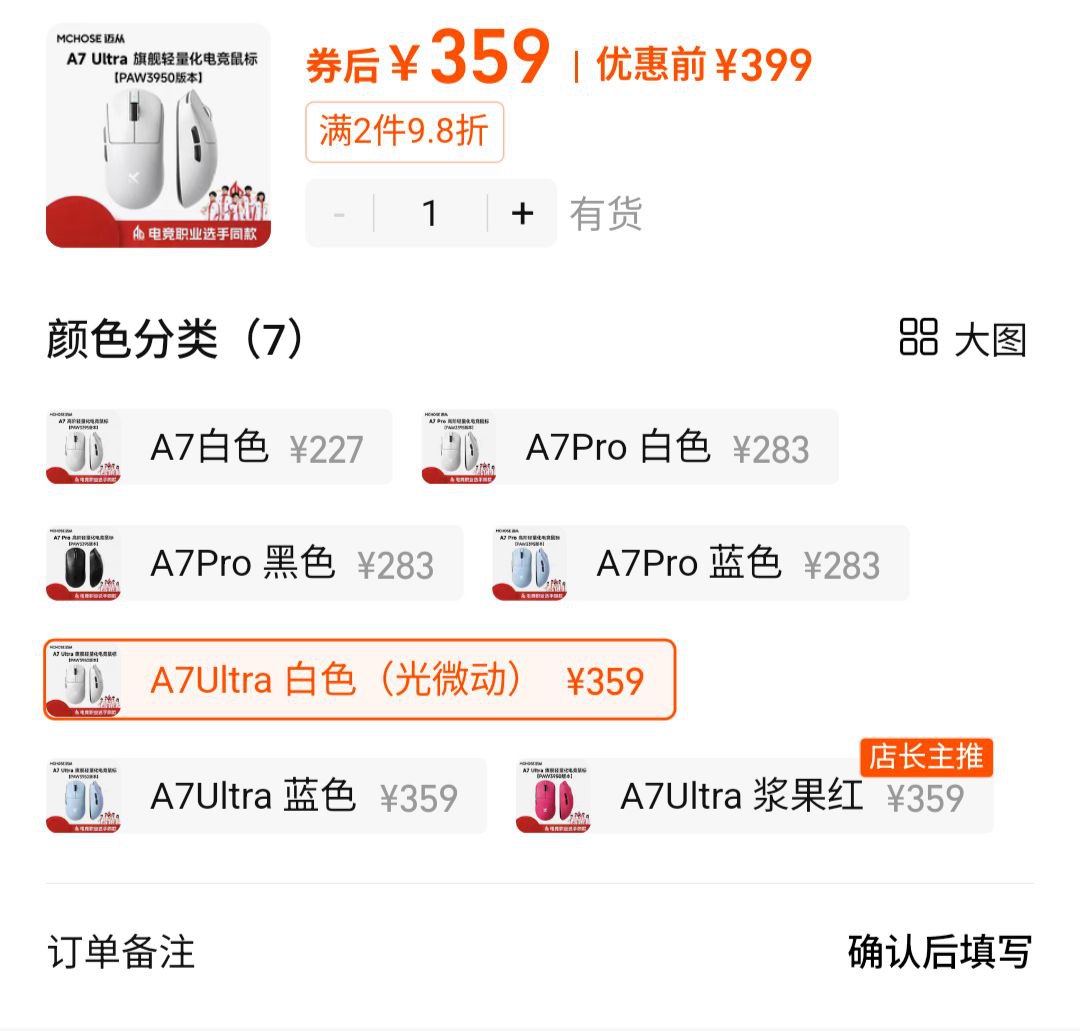Image resolution: width=1080 pixels, height=1031 pixels.
Task: Switch to 大图 large image view
Action: click(x=963, y=340)
